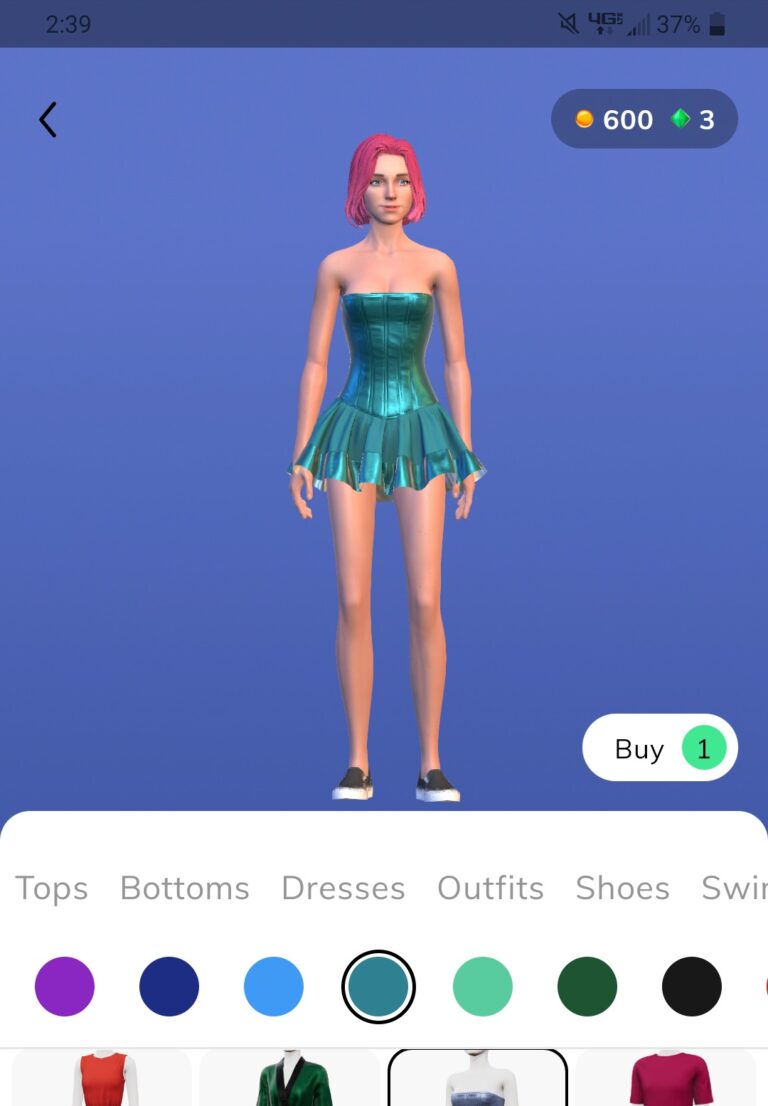Try on the green wrap dress
Viewport: 768px width, 1106px height.
coord(289,1080)
